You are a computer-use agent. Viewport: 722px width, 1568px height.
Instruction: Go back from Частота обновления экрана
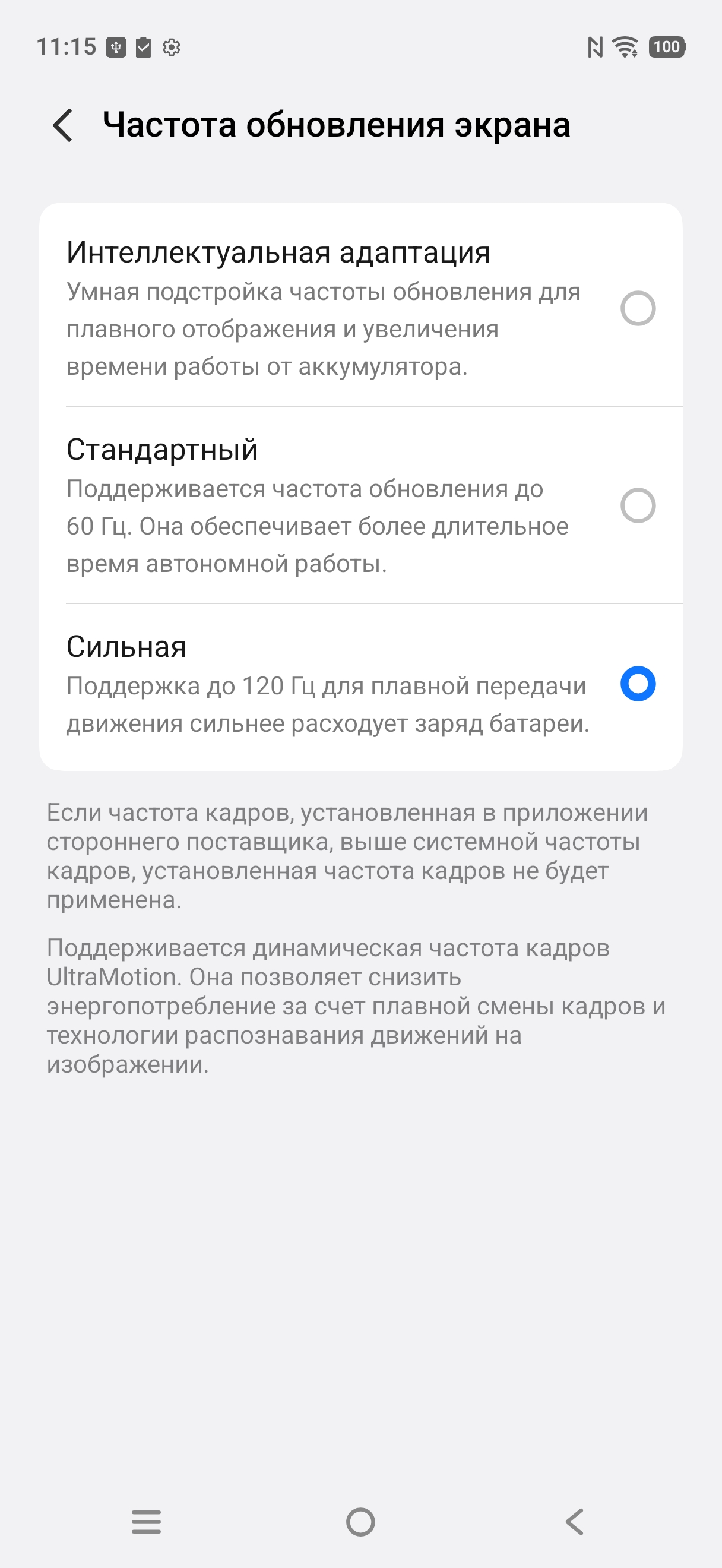(64, 125)
